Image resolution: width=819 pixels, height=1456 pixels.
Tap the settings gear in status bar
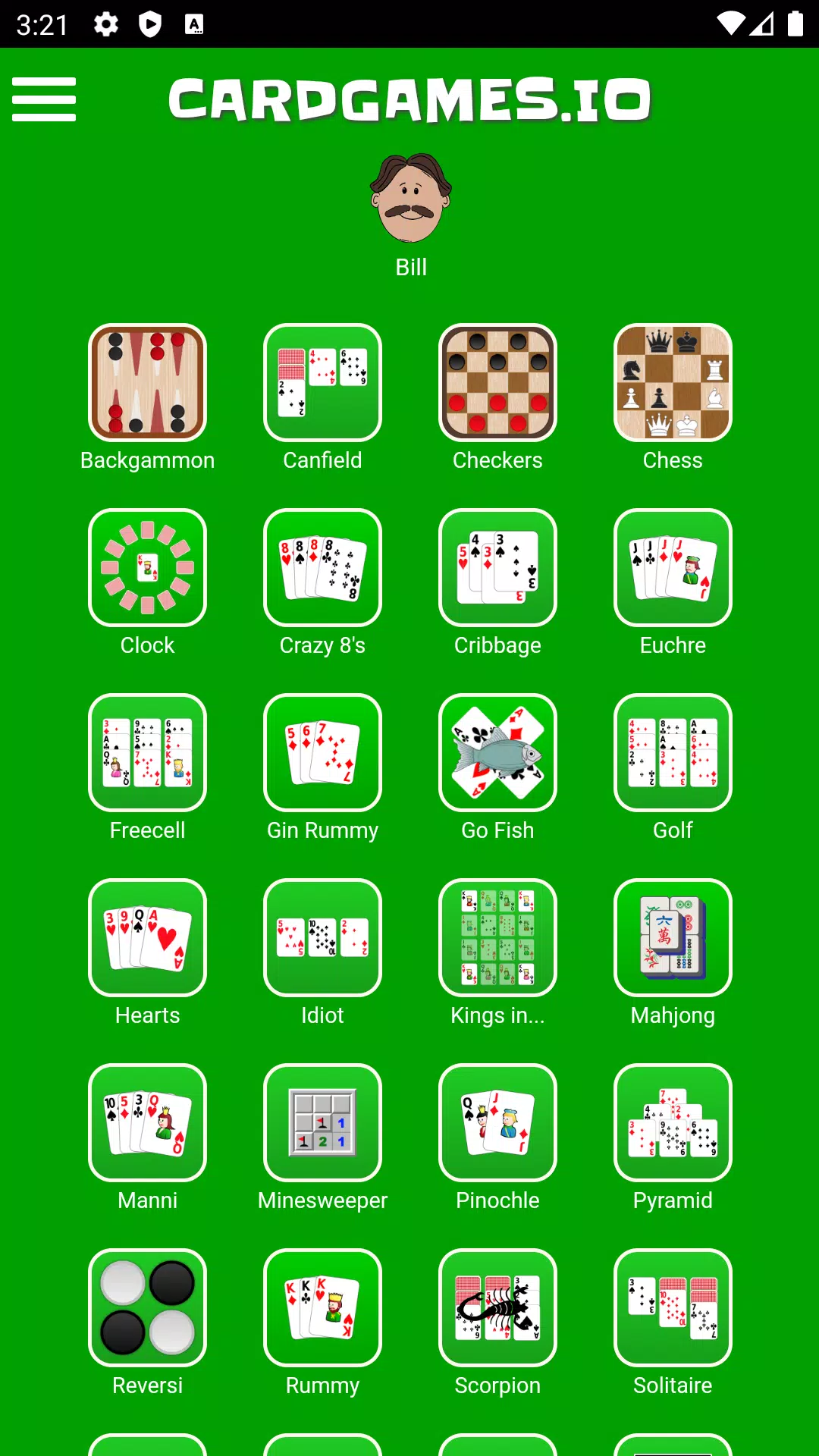(104, 24)
